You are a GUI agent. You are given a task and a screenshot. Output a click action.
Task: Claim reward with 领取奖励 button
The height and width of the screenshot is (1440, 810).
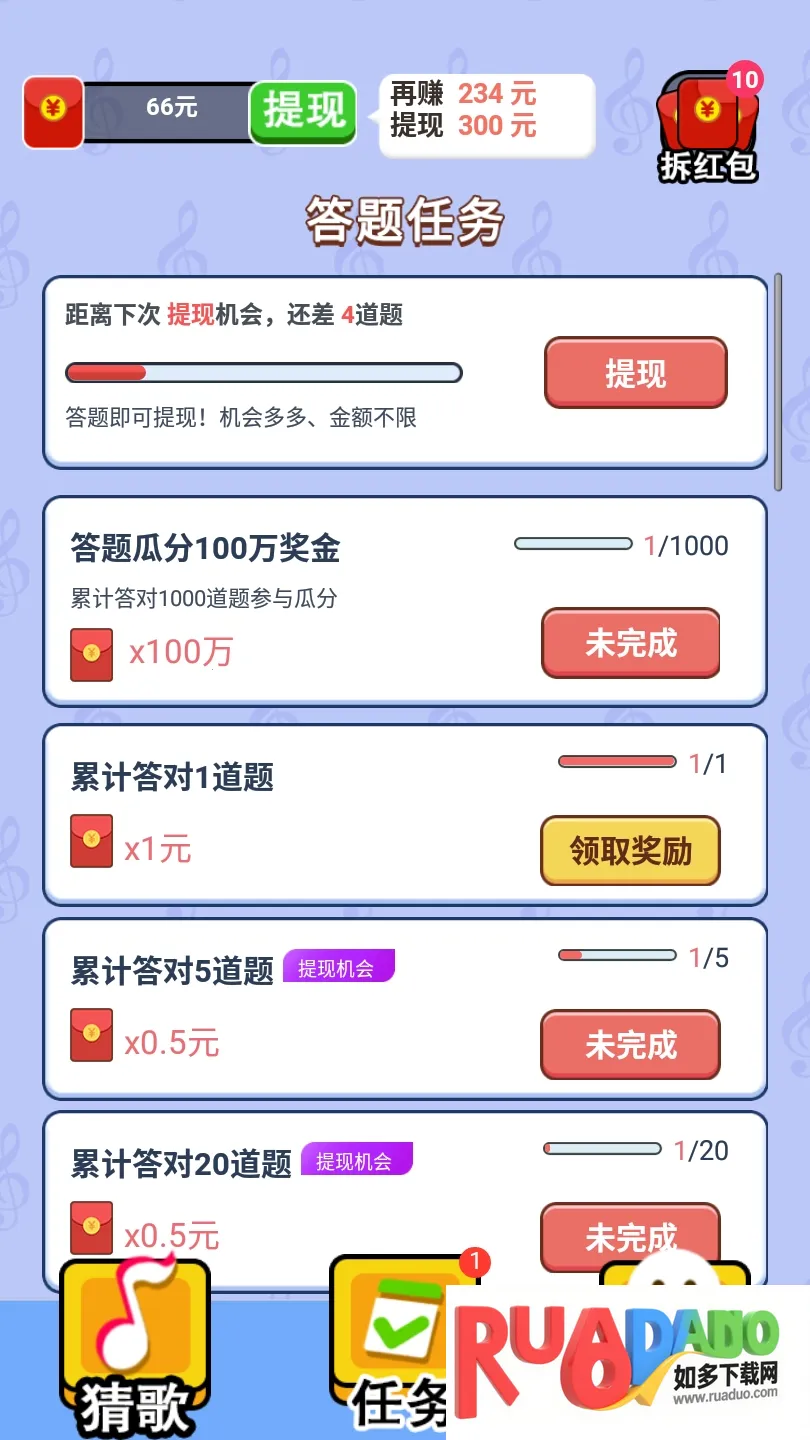coord(630,851)
